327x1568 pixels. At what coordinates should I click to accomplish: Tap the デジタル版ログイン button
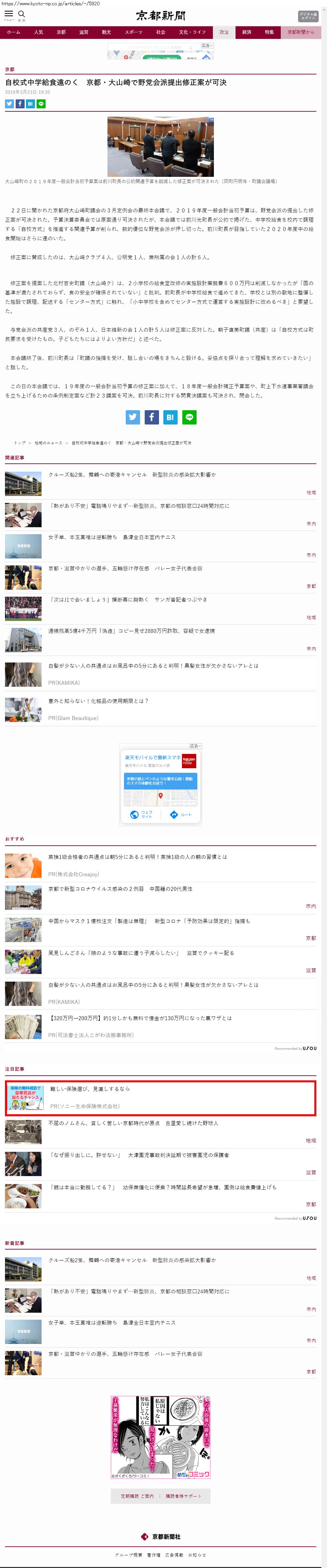pyautogui.click(x=307, y=16)
